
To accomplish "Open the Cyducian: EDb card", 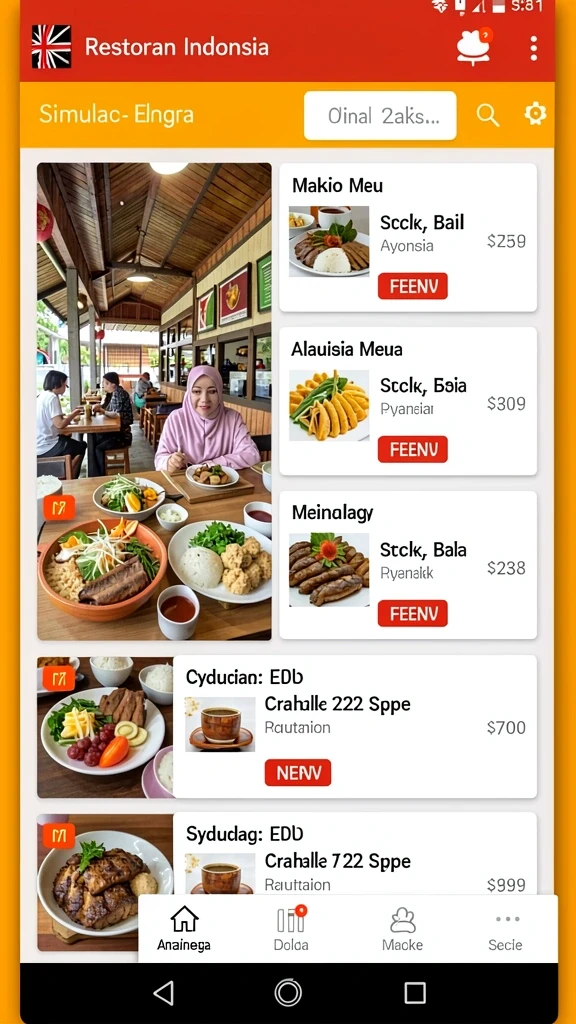I will [355, 726].
